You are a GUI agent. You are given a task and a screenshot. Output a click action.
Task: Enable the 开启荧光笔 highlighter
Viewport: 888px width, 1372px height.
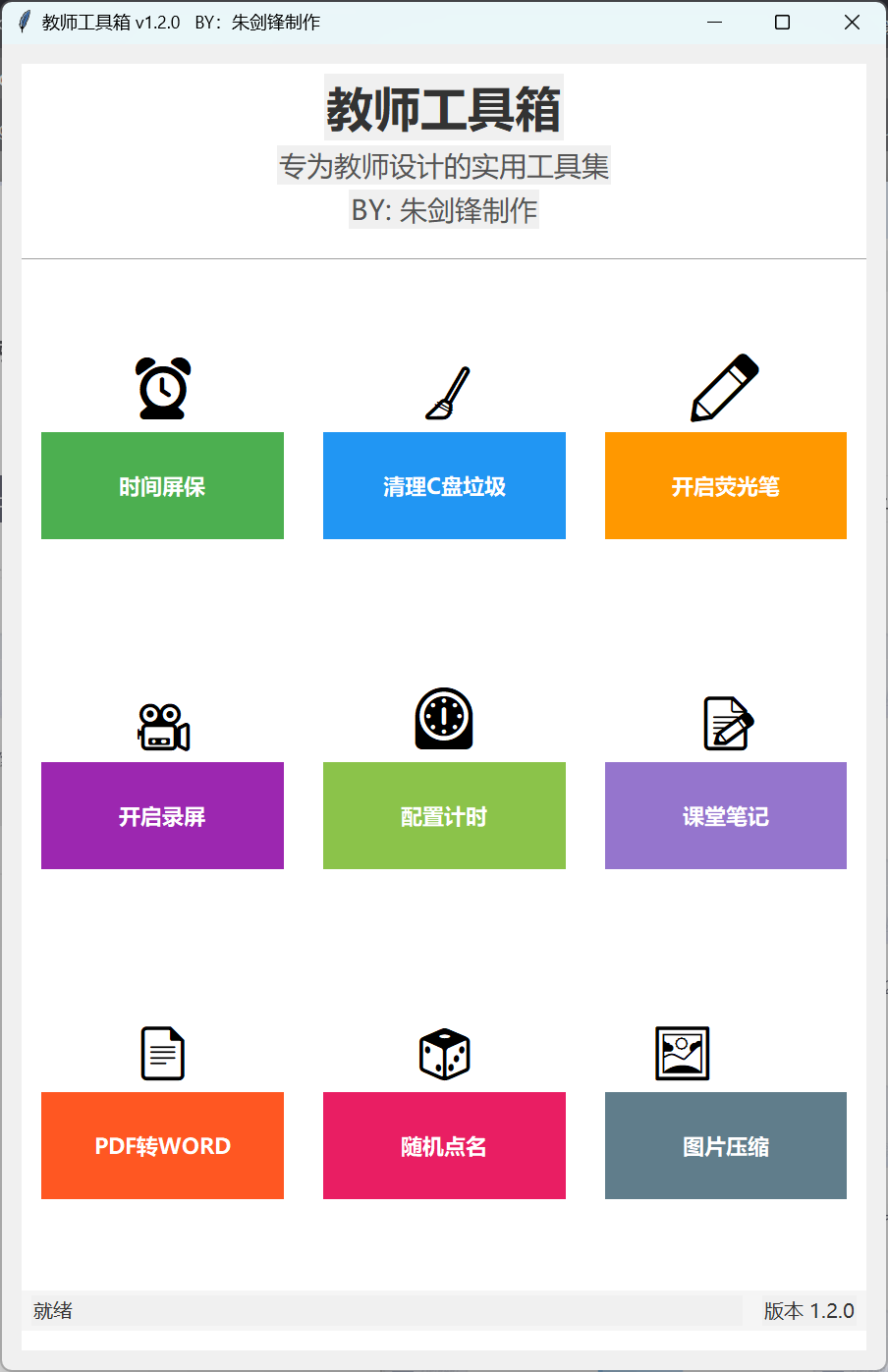[x=725, y=485]
